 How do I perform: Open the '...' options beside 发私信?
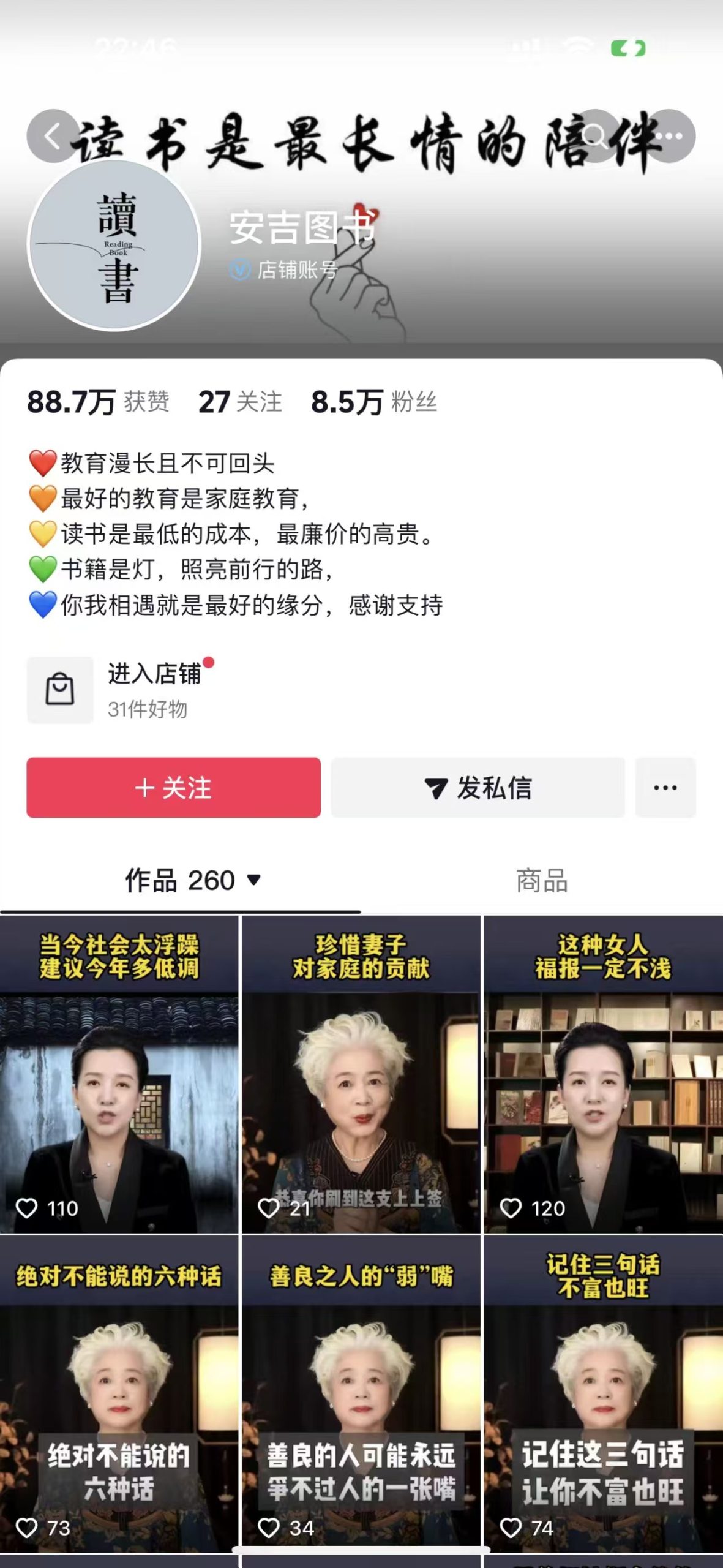tap(665, 789)
